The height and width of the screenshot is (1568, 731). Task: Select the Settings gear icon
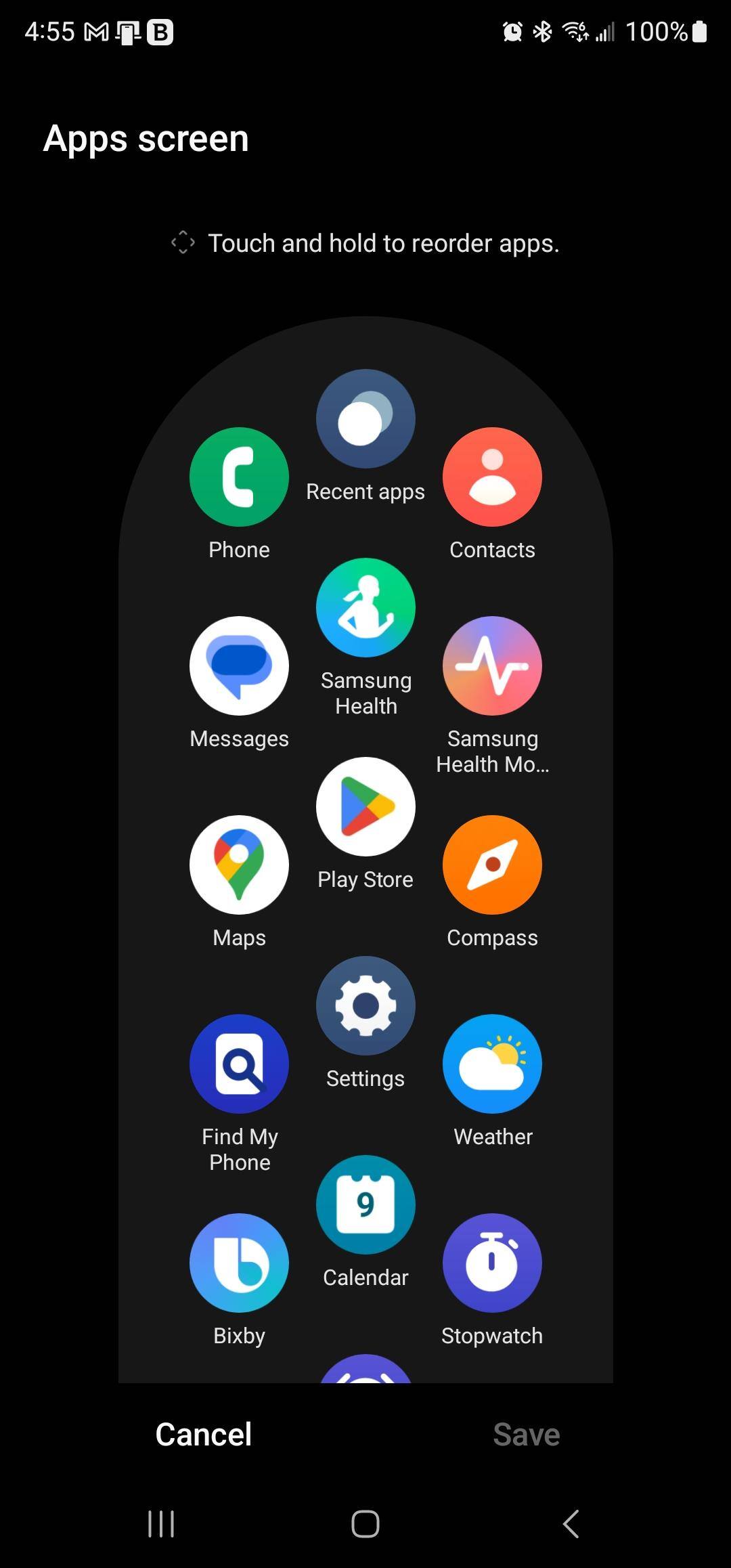pos(365,1005)
